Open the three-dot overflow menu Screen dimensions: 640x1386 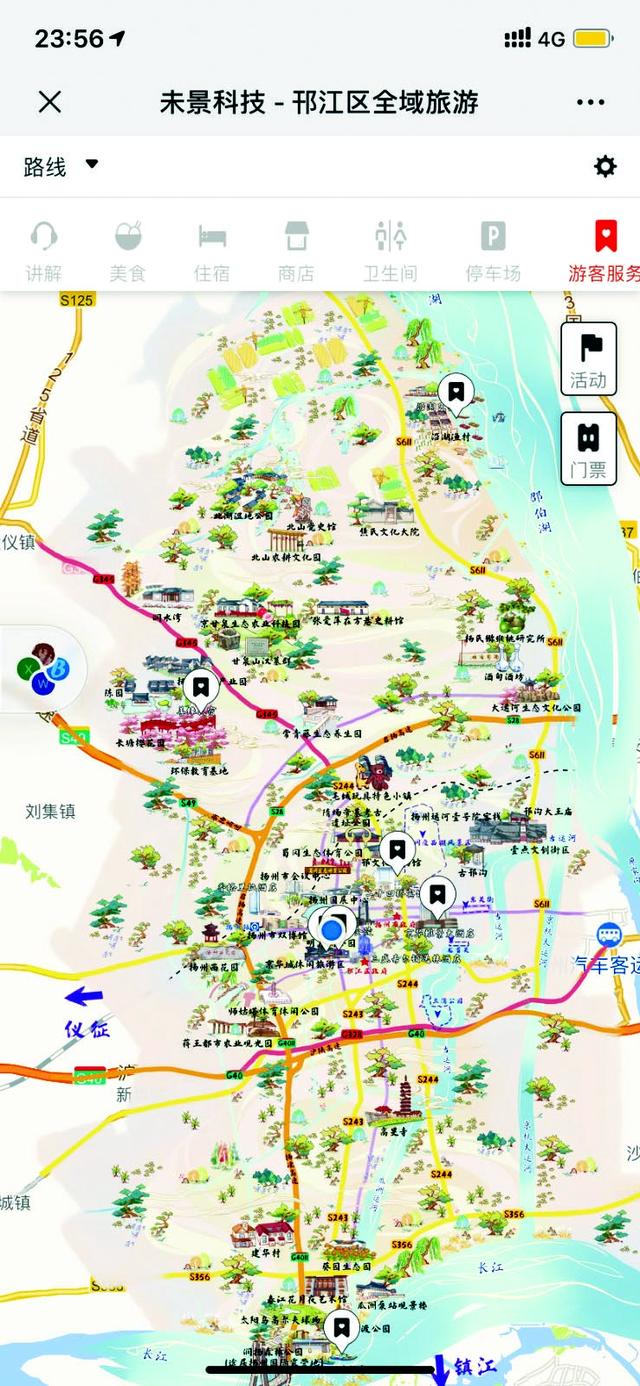coord(590,102)
